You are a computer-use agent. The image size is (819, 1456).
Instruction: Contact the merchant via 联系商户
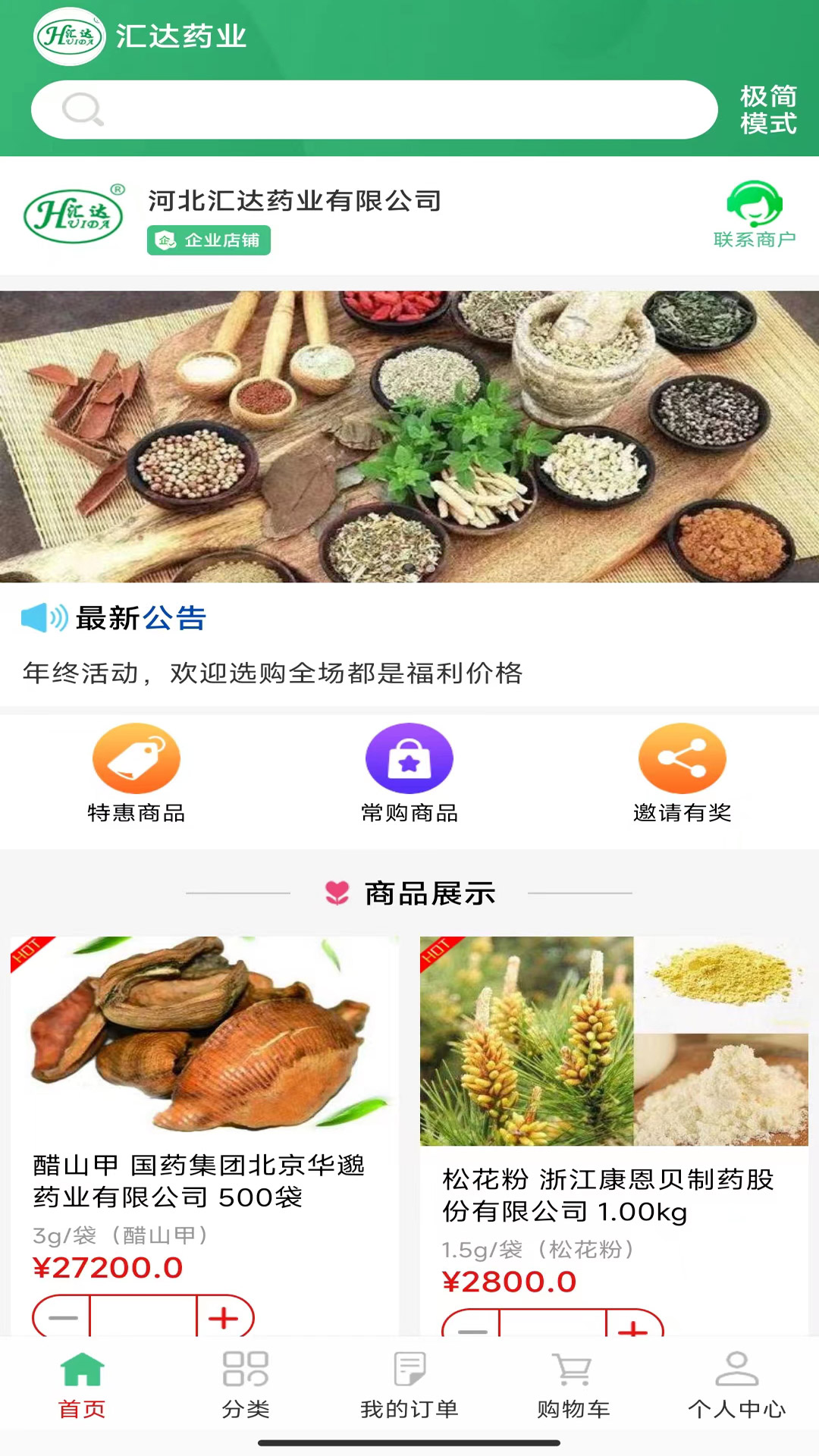tap(754, 215)
